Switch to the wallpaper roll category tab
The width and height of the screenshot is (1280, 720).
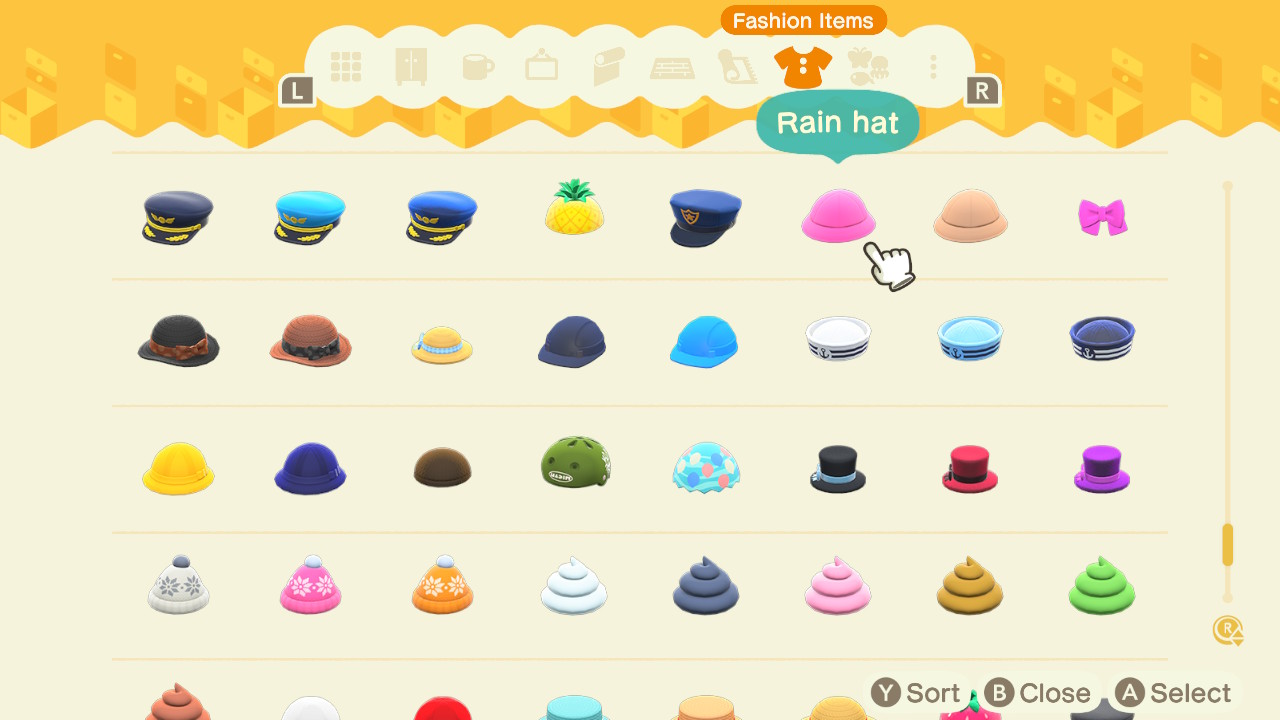(x=608, y=67)
